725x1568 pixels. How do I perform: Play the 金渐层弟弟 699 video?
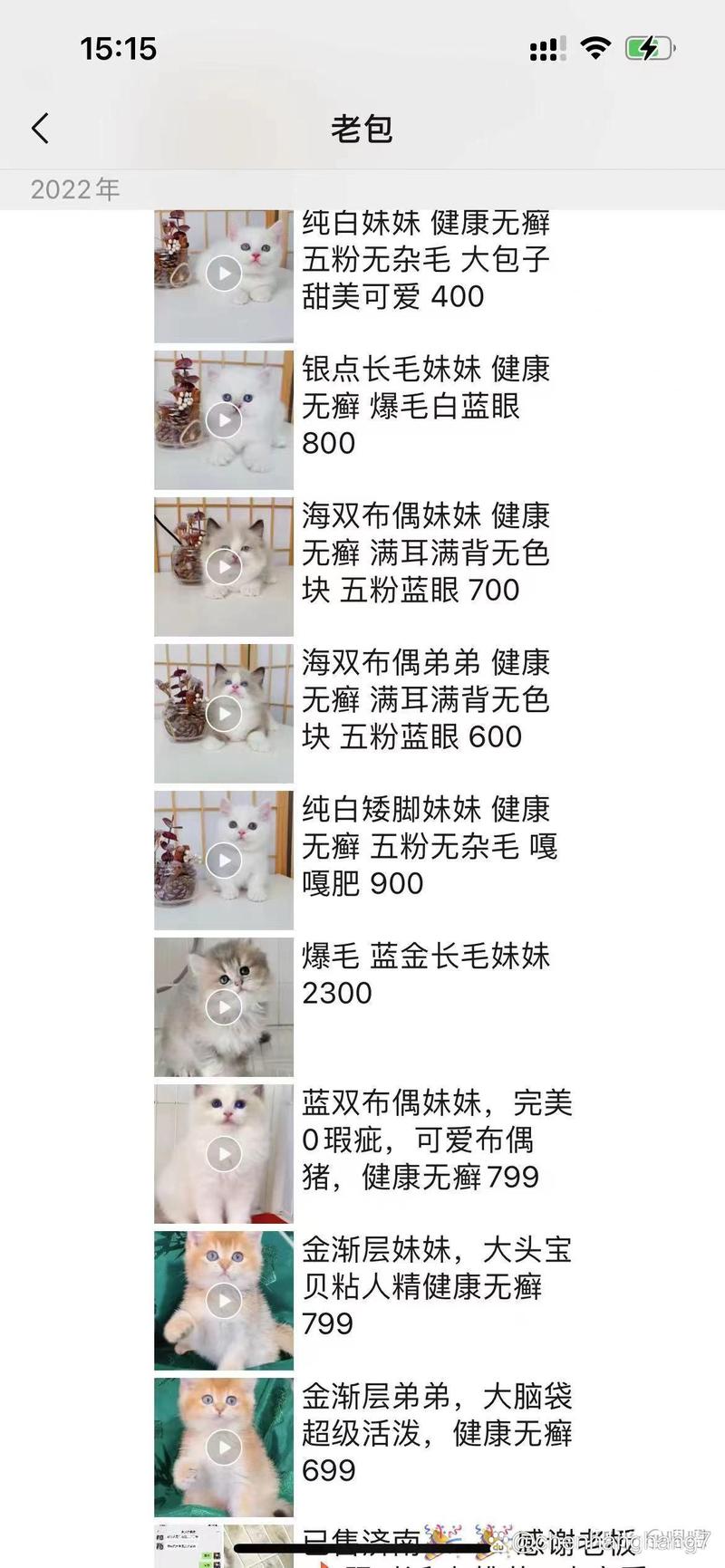click(x=222, y=1447)
